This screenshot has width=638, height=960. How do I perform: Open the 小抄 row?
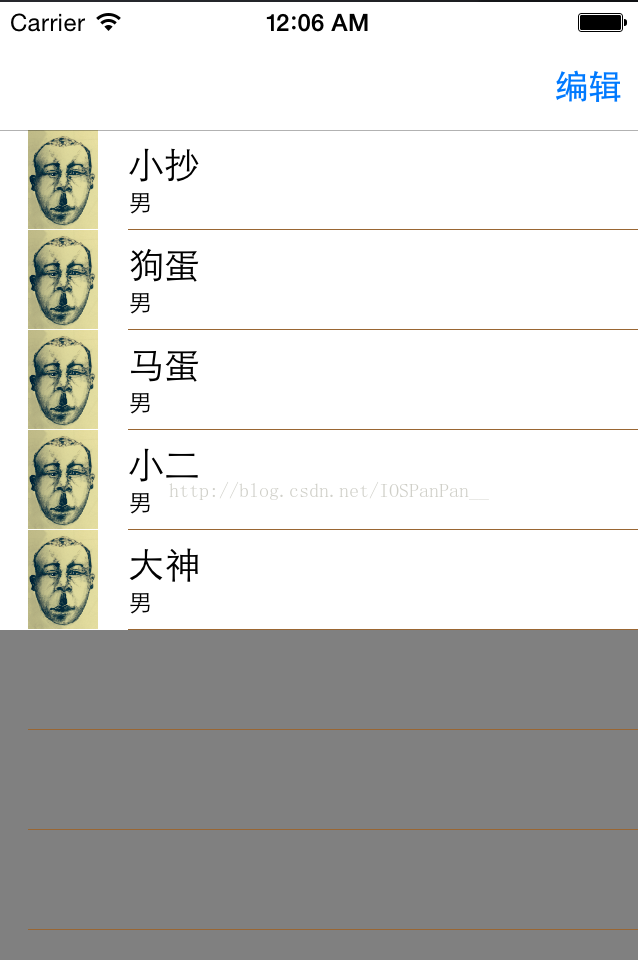coord(330,180)
